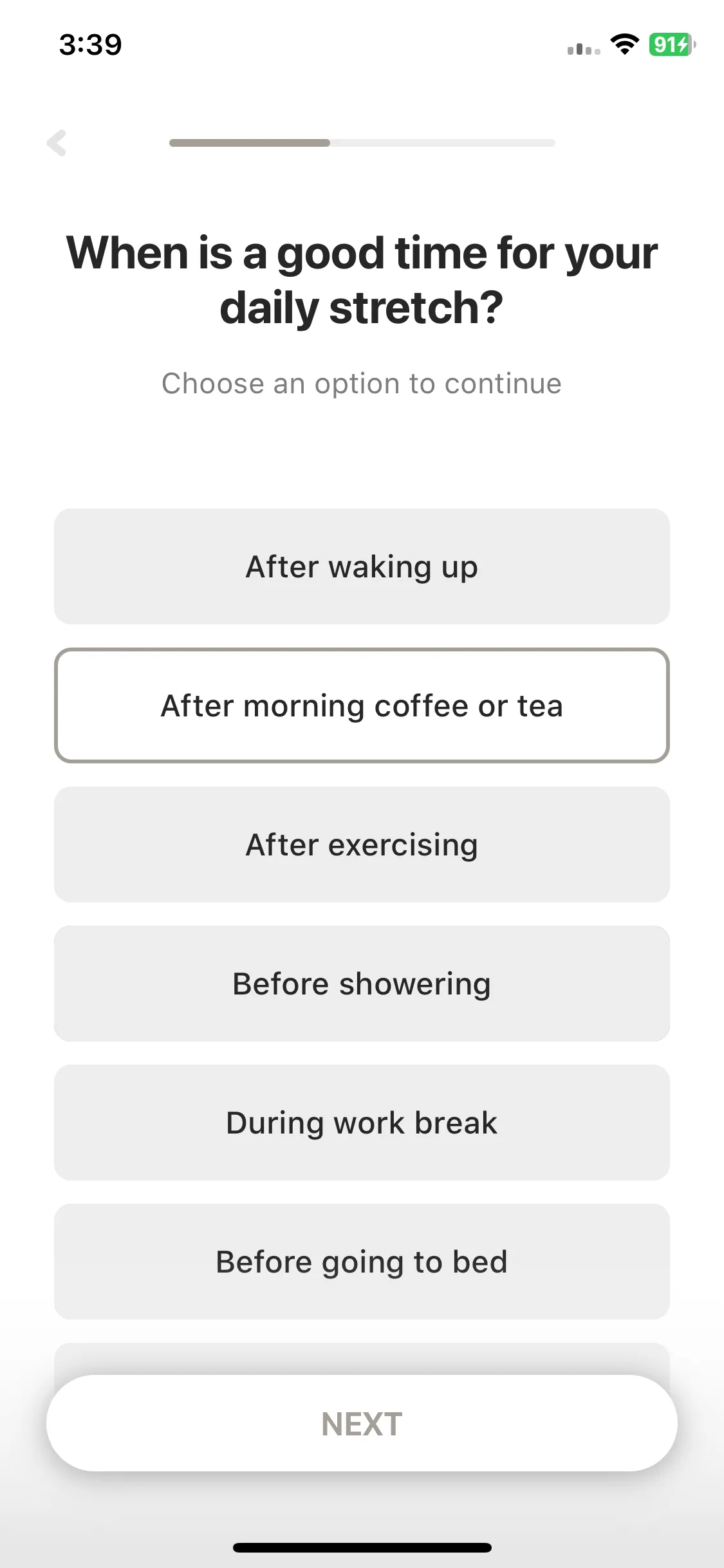Go back to the previous question

[x=57, y=143]
